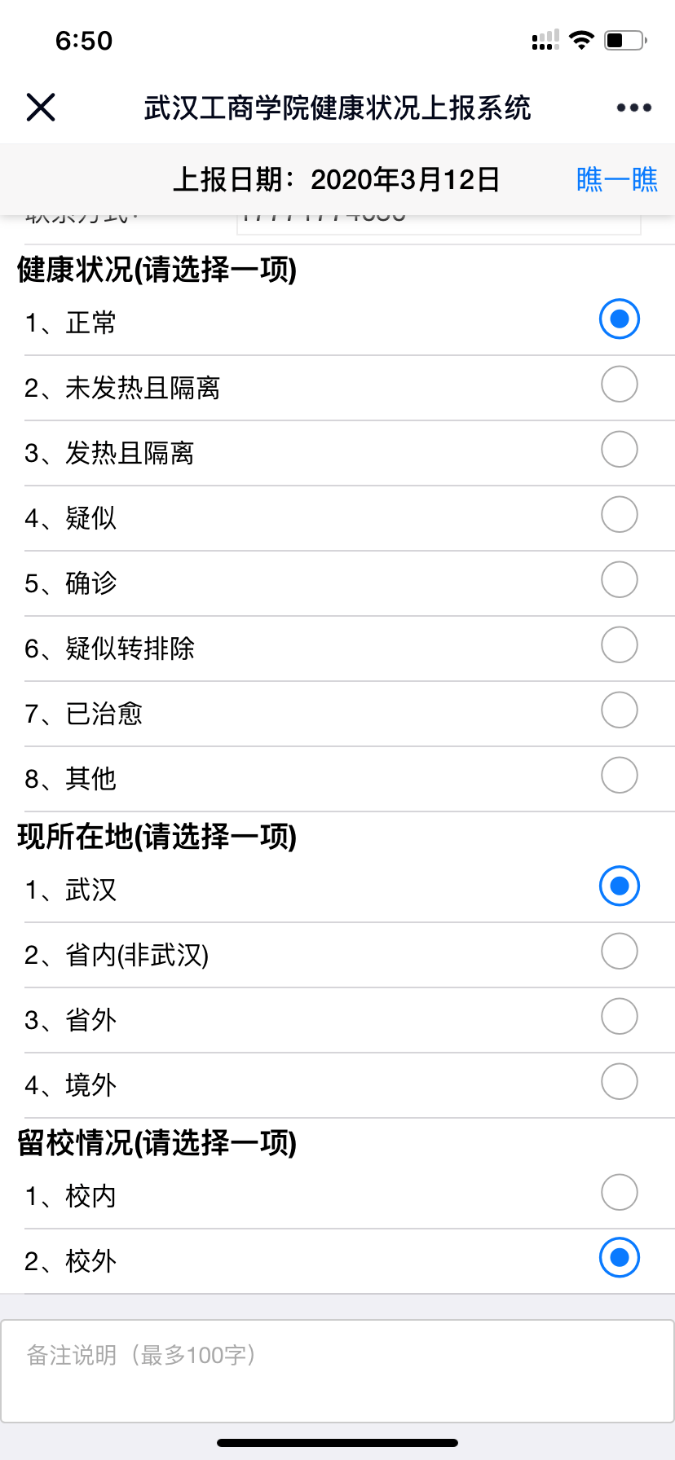Screen dimensions: 675x1460
Task: Select 校内 for campus stay
Action: [x=619, y=1193]
